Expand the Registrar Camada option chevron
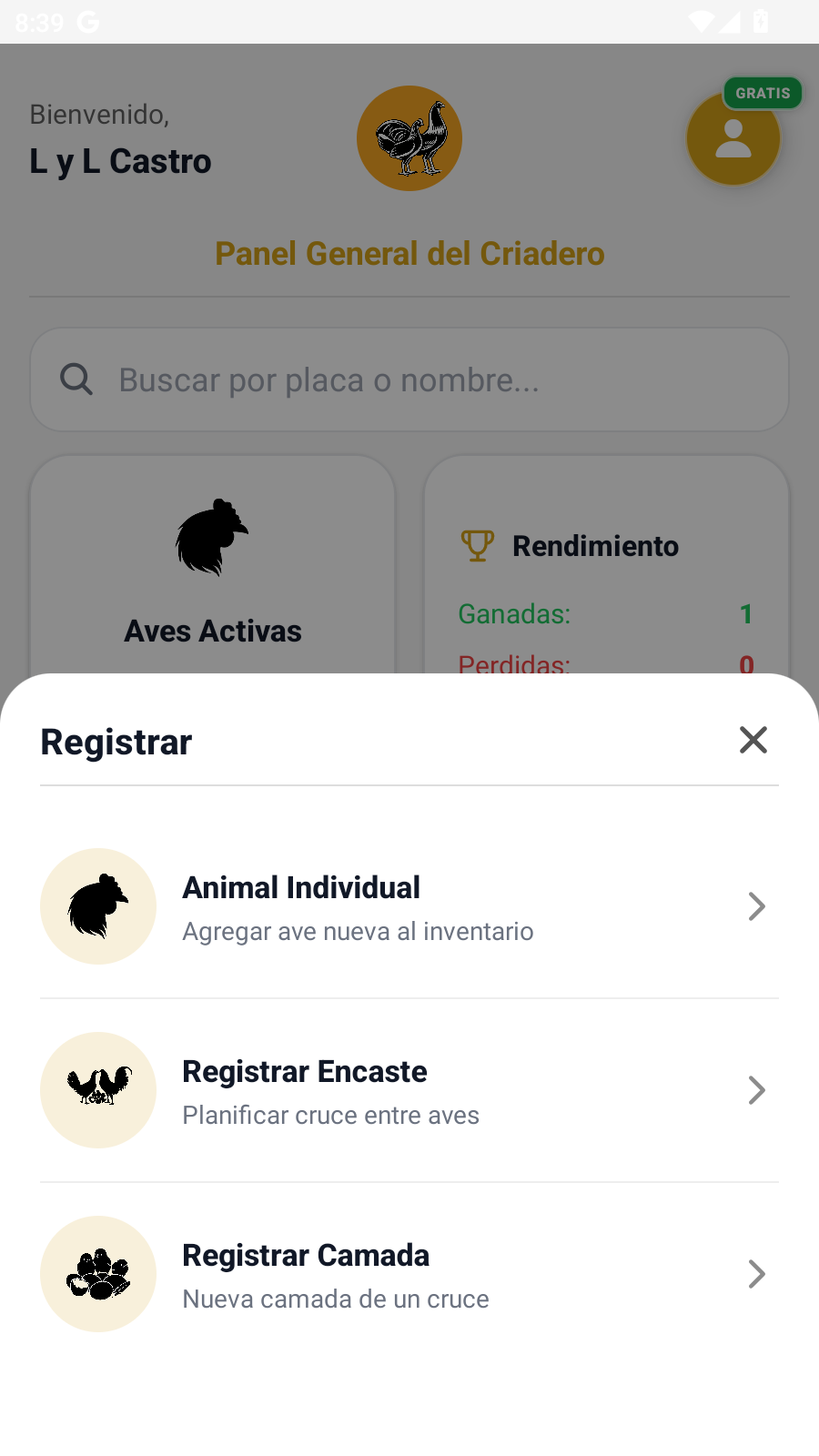This screenshot has width=819, height=1456. [x=757, y=1273]
